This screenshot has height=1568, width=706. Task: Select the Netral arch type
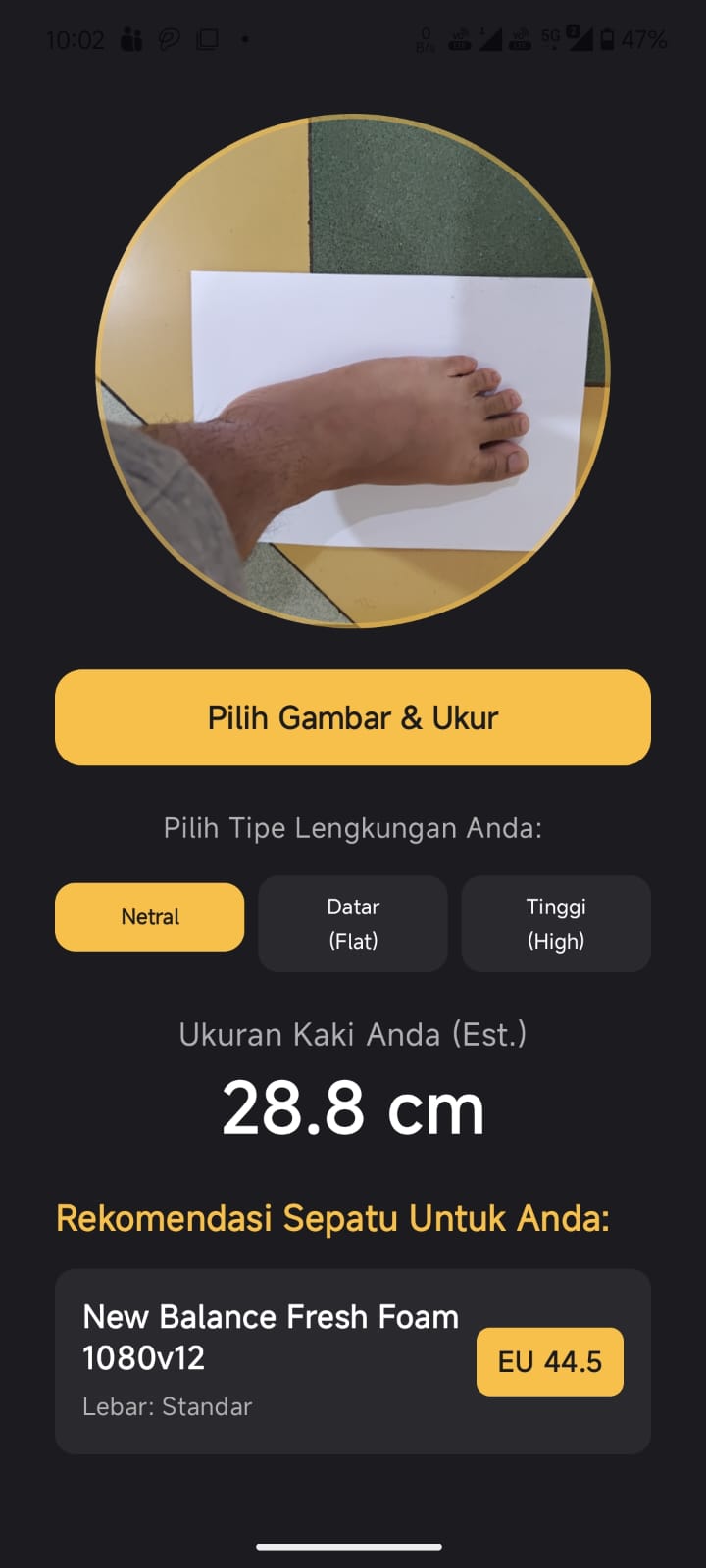pos(149,917)
